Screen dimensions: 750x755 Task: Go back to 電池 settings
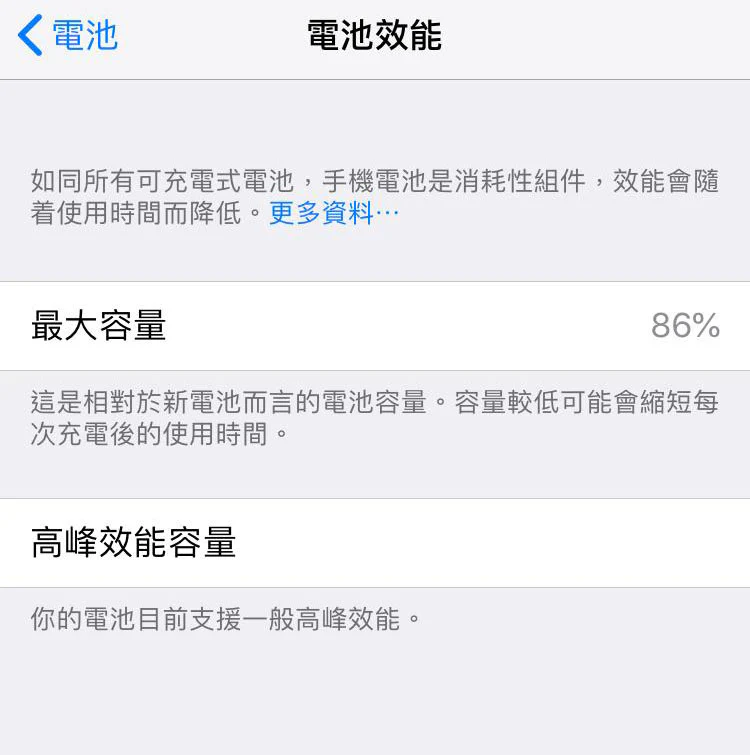(x=68, y=36)
